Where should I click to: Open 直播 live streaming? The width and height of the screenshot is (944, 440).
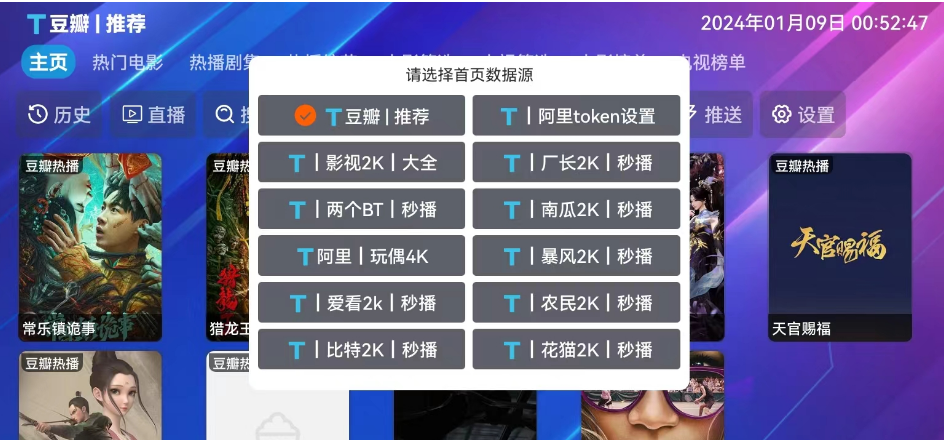point(154,115)
